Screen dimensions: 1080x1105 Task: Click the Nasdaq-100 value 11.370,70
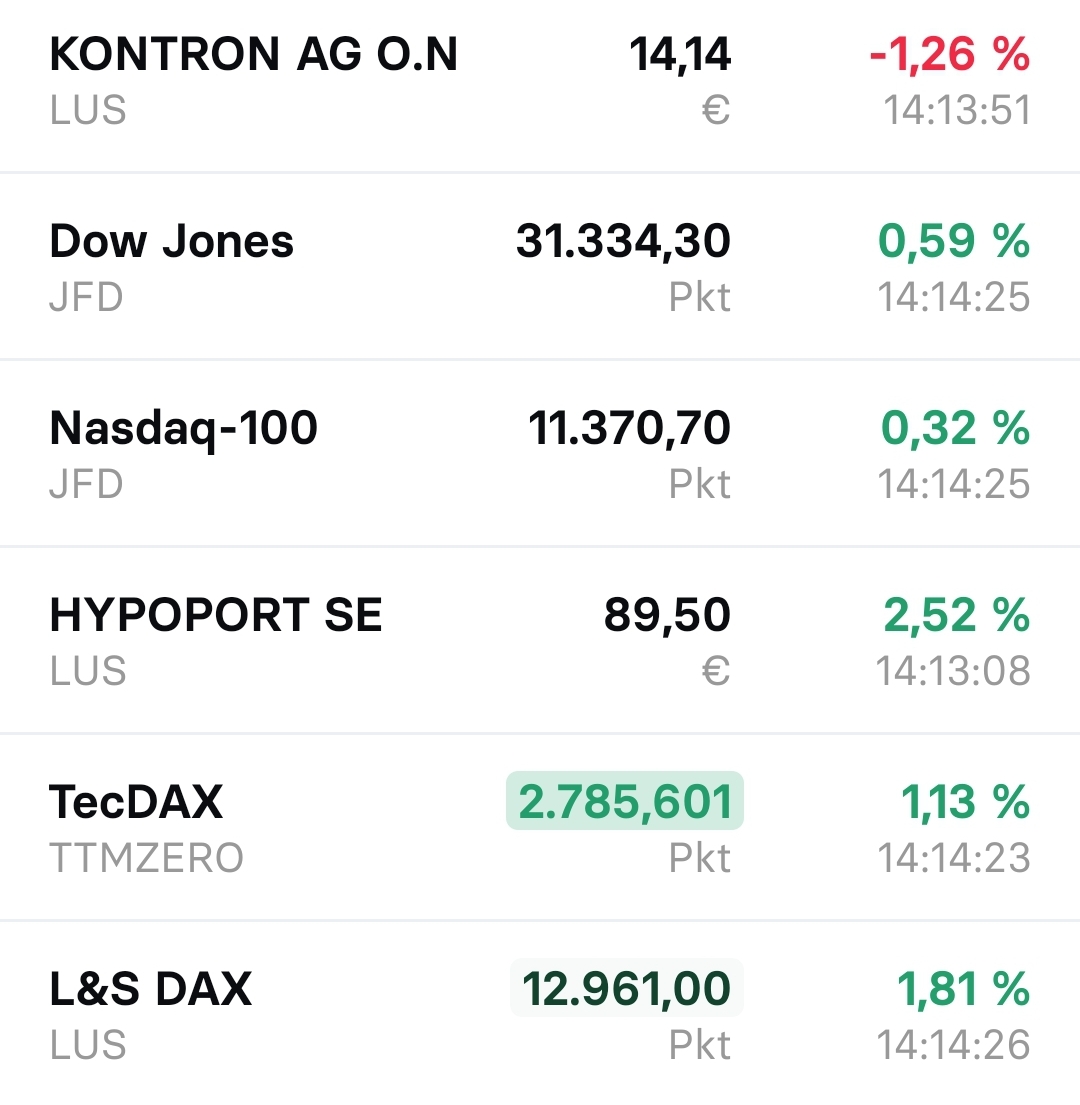pyautogui.click(x=631, y=427)
